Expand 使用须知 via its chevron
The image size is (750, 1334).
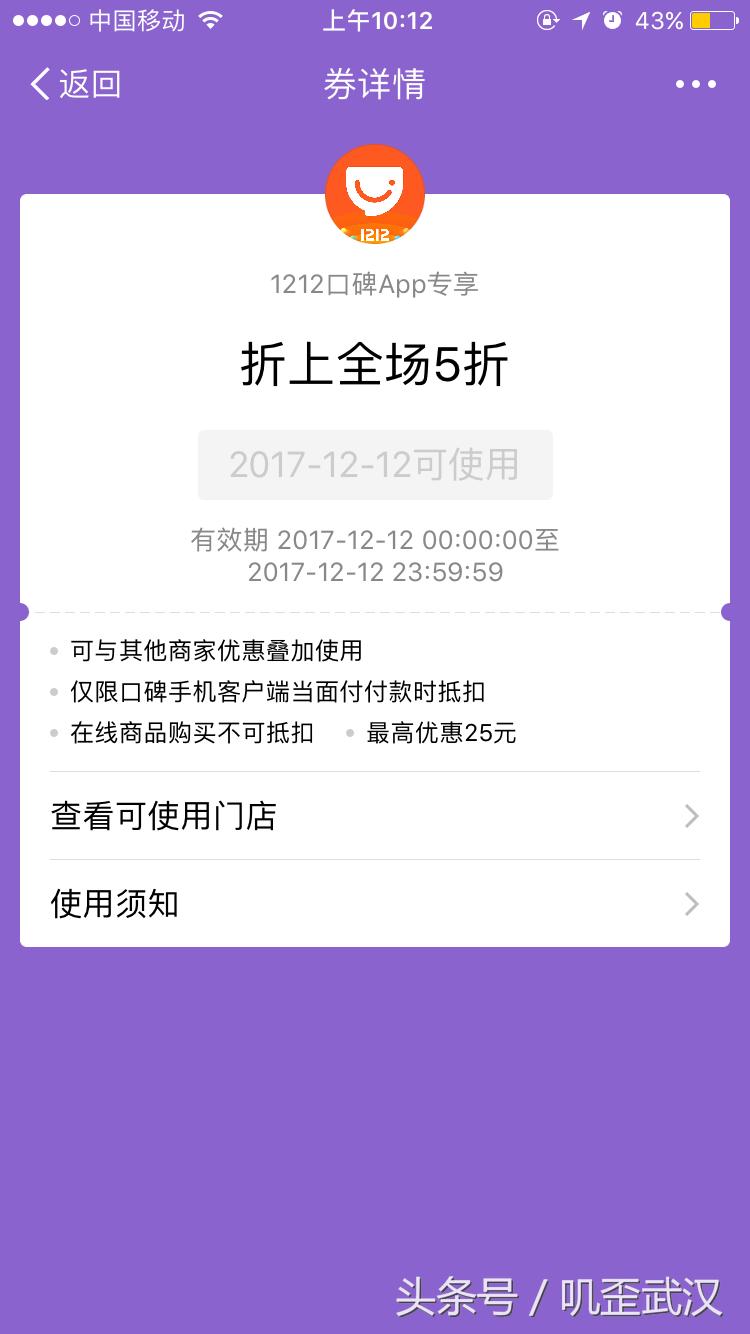[691, 904]
